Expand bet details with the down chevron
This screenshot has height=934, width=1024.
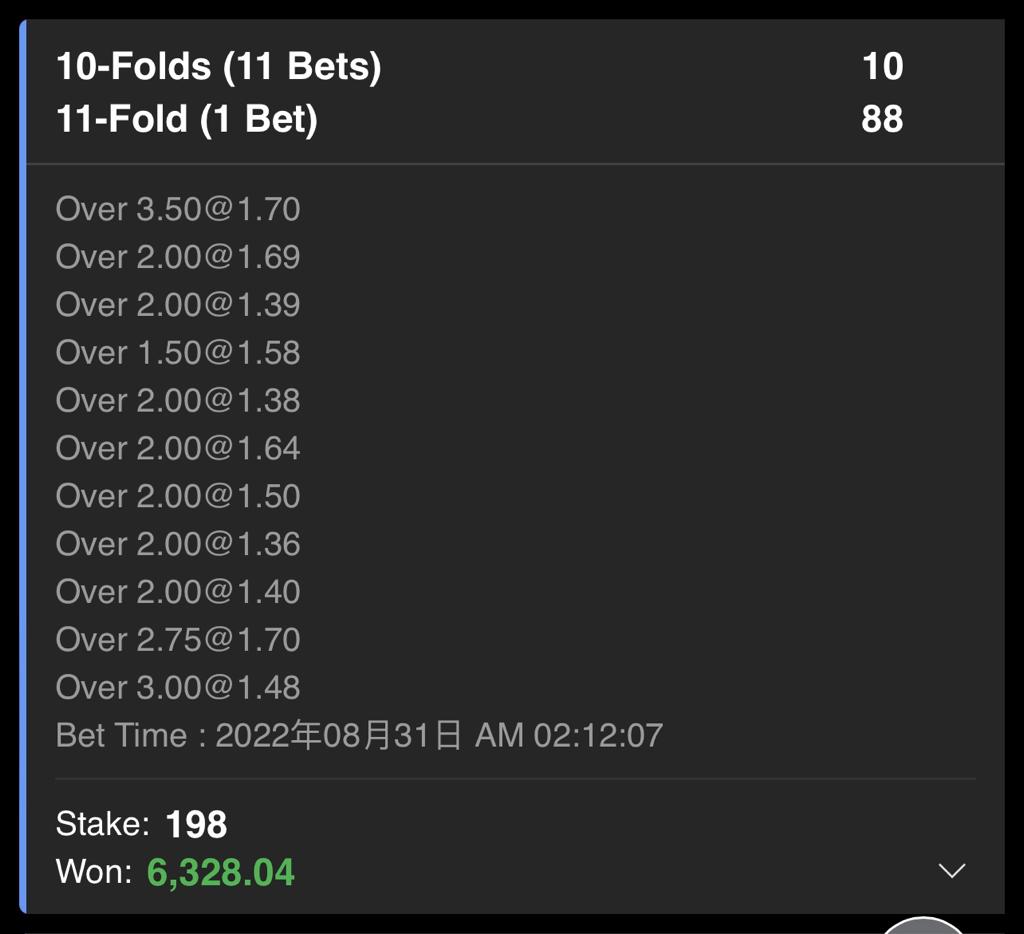(952, 871)
